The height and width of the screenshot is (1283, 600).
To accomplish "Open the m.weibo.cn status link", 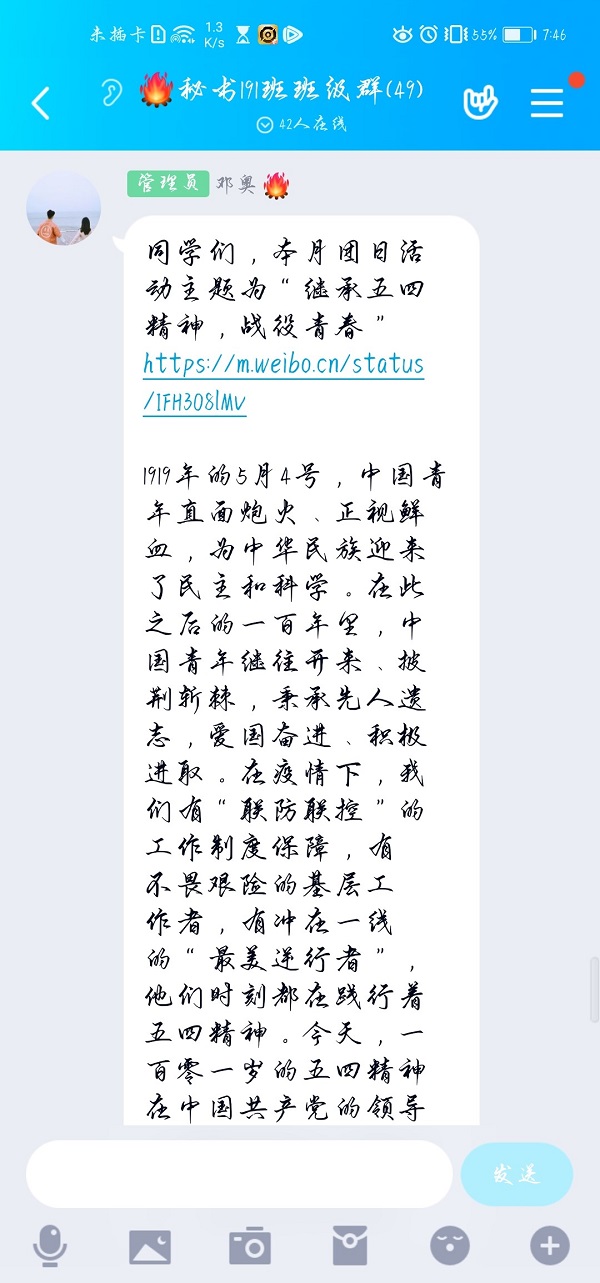I will click(283, 382).
